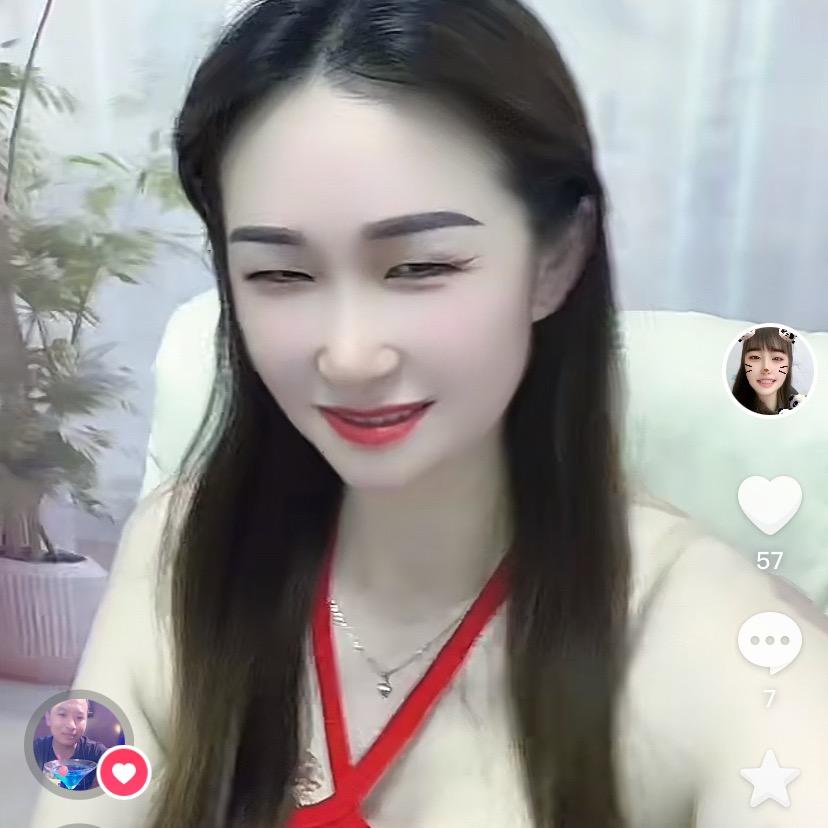Open the creator's round profile avatar
Screen dimensions: 828x828
click(x=769, y=370)
